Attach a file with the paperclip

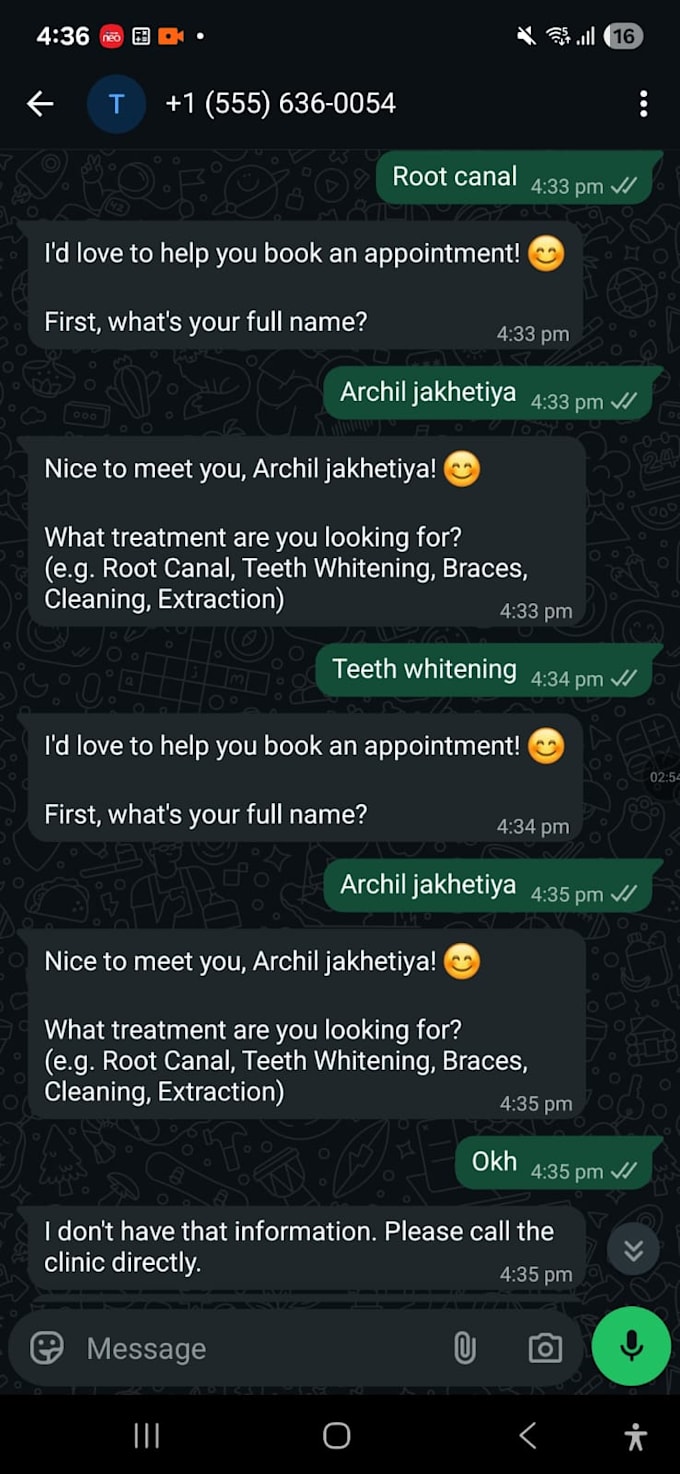pos(465,1348)
